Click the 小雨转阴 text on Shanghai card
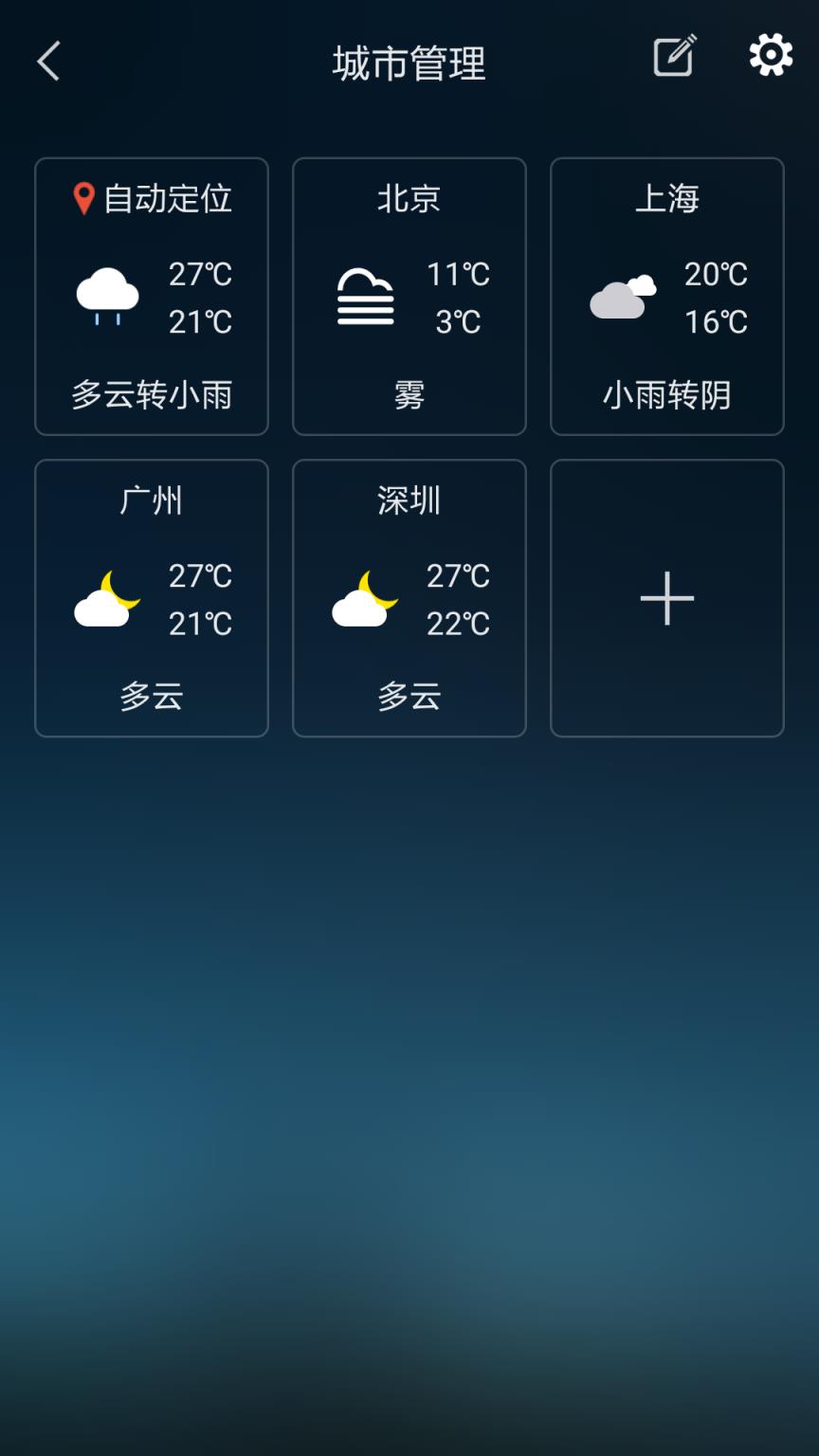 point(666,396)
